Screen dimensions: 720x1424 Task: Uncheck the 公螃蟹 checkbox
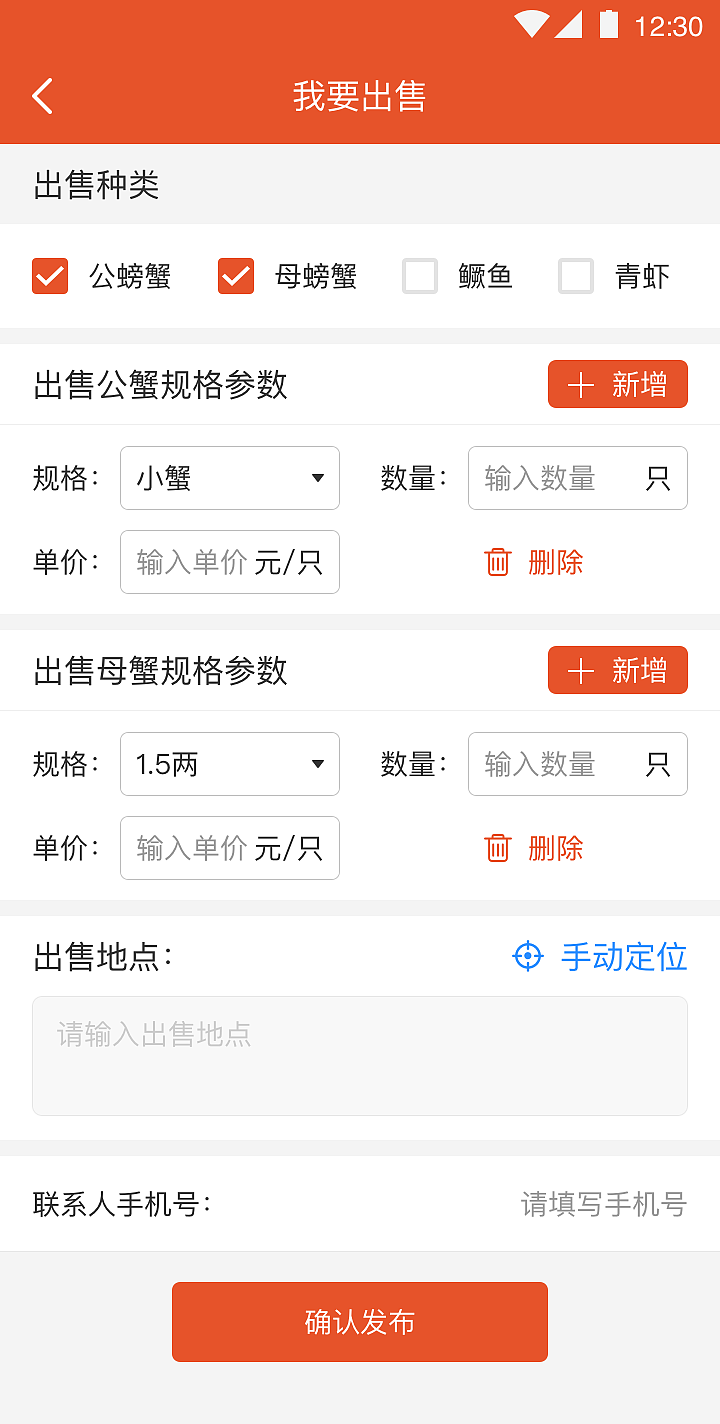pos(50,276)
